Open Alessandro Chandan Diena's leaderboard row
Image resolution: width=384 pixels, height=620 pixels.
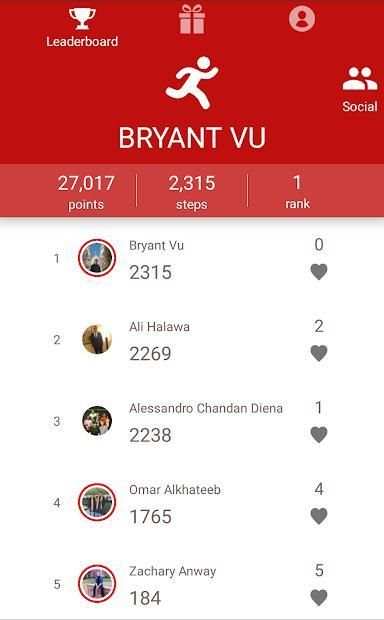pos(192,421)
